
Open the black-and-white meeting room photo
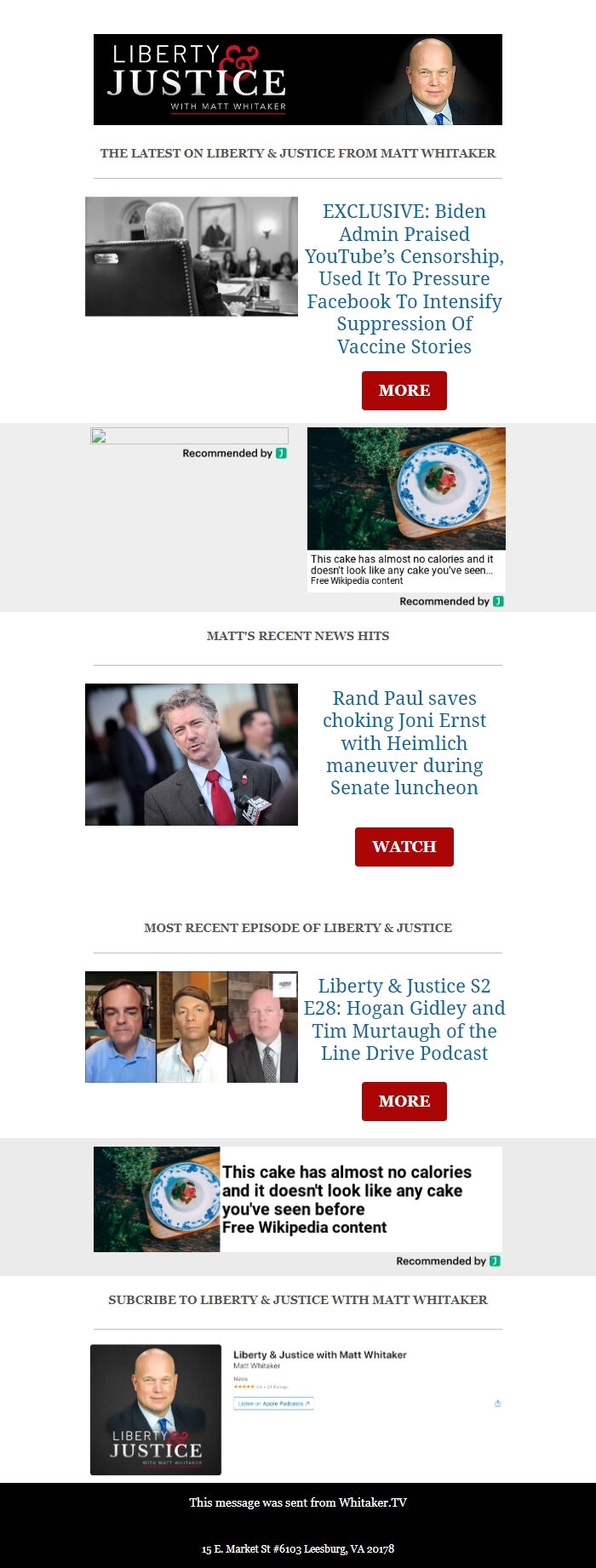coord(192,256)
